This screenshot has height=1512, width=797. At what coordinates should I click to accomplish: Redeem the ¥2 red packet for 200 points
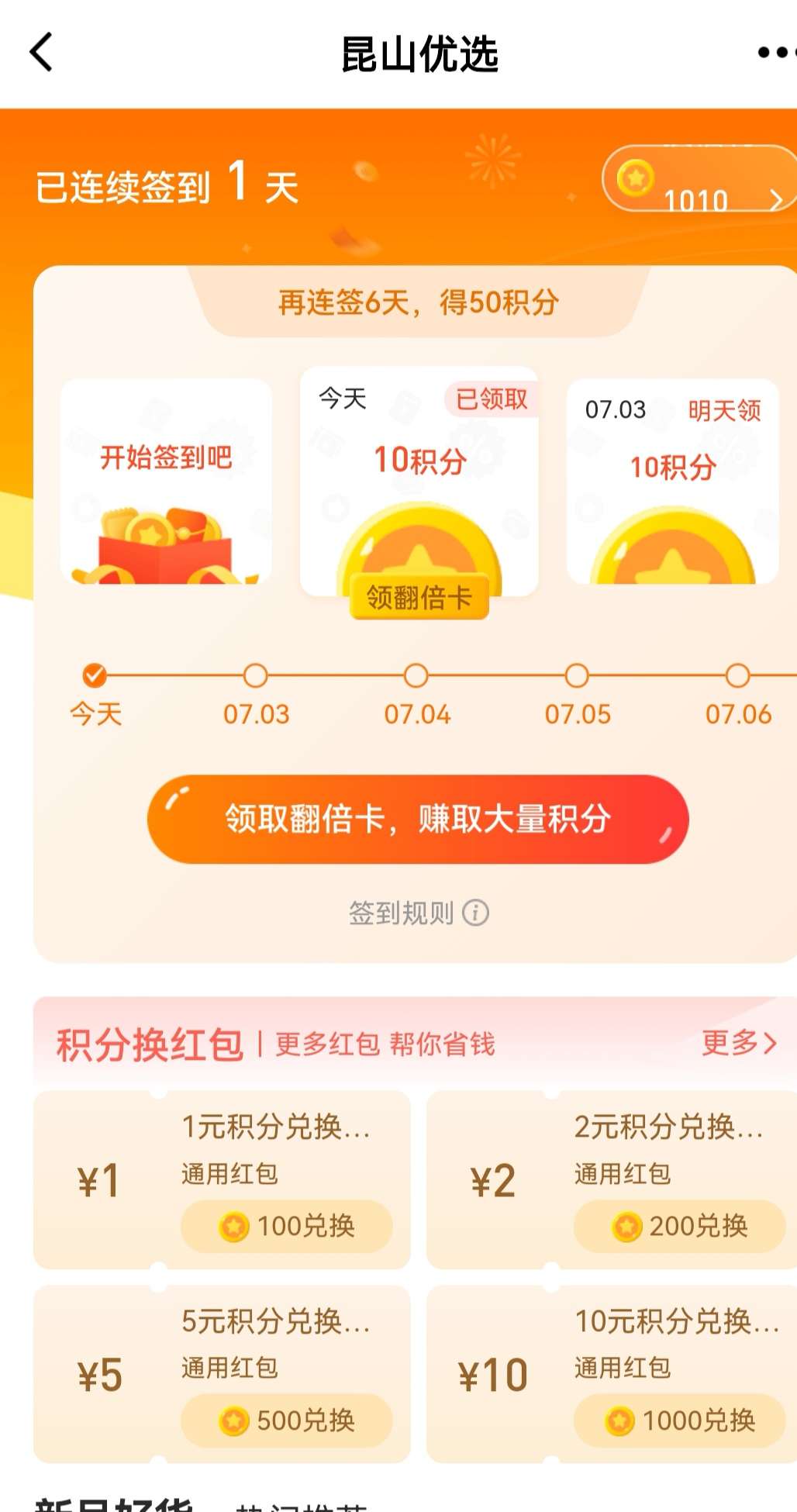click(679, 1226)
